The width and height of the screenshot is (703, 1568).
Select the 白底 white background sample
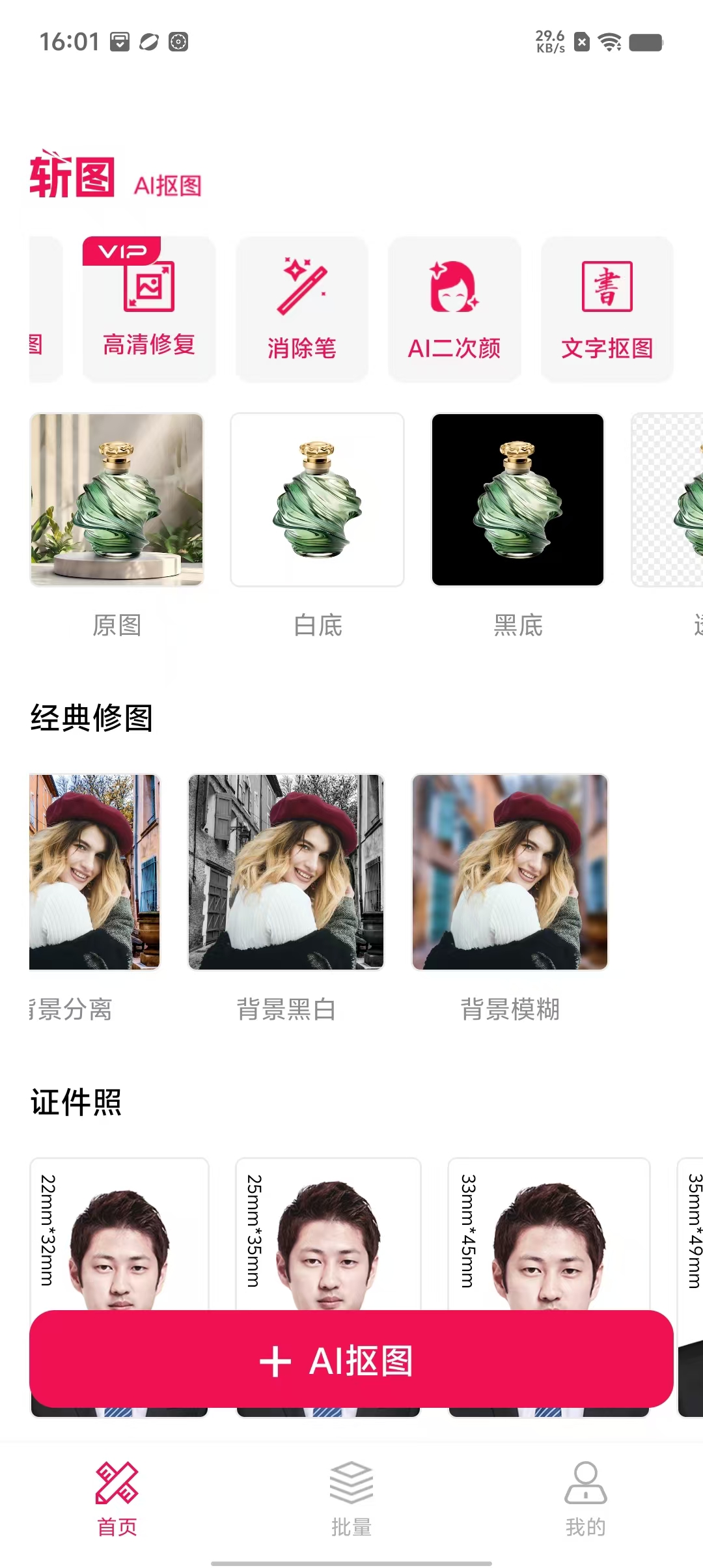coord(318,499)
